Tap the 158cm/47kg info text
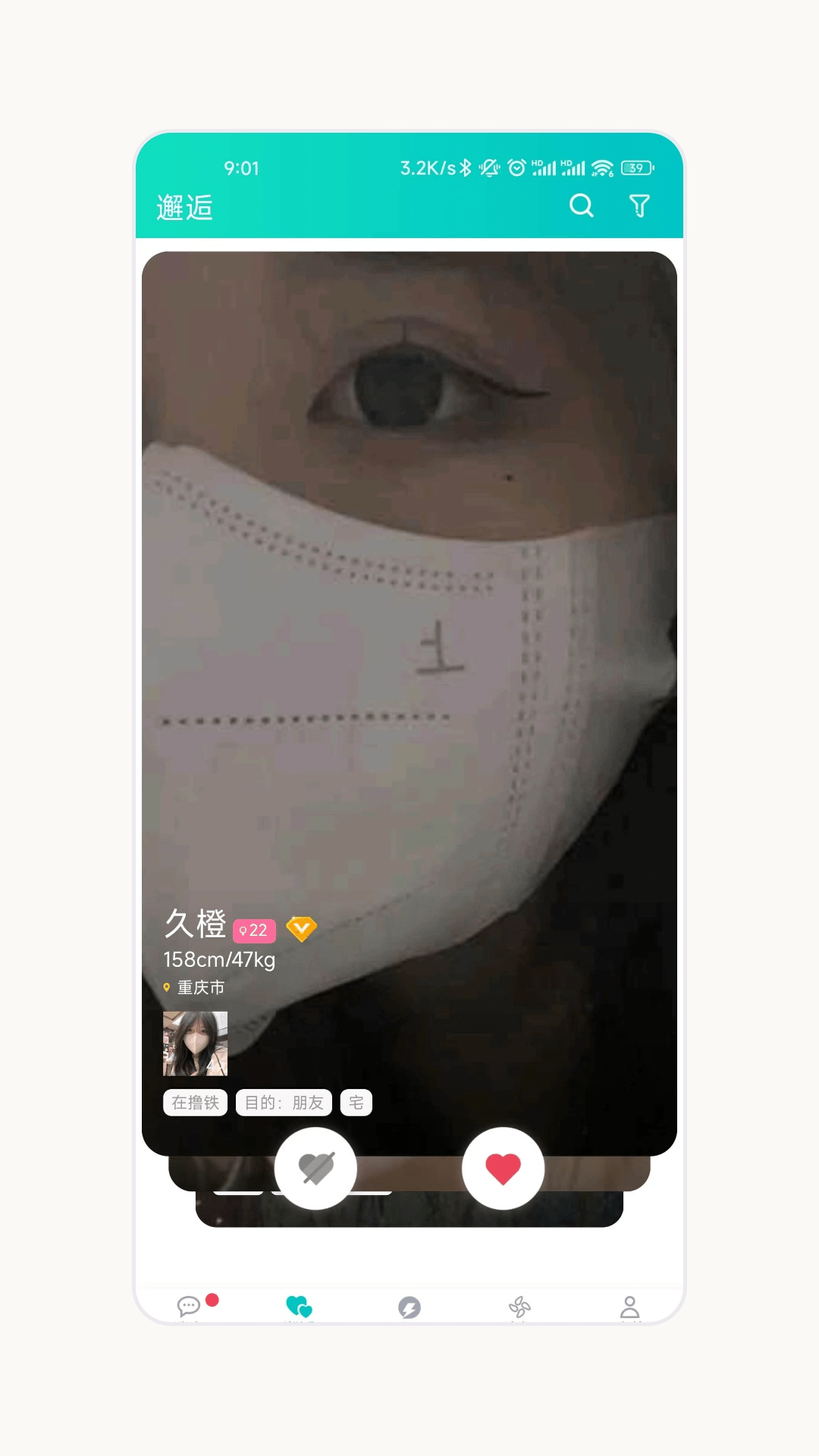The height and width of the screenshot is (1456, 819). (218, 959)
